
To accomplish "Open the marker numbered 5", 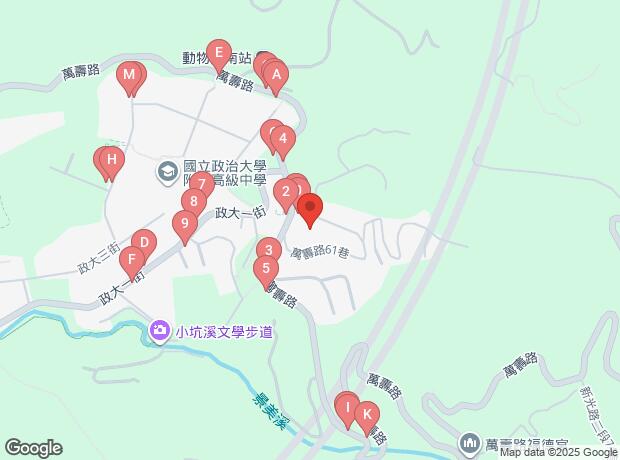I will [265, 269].
